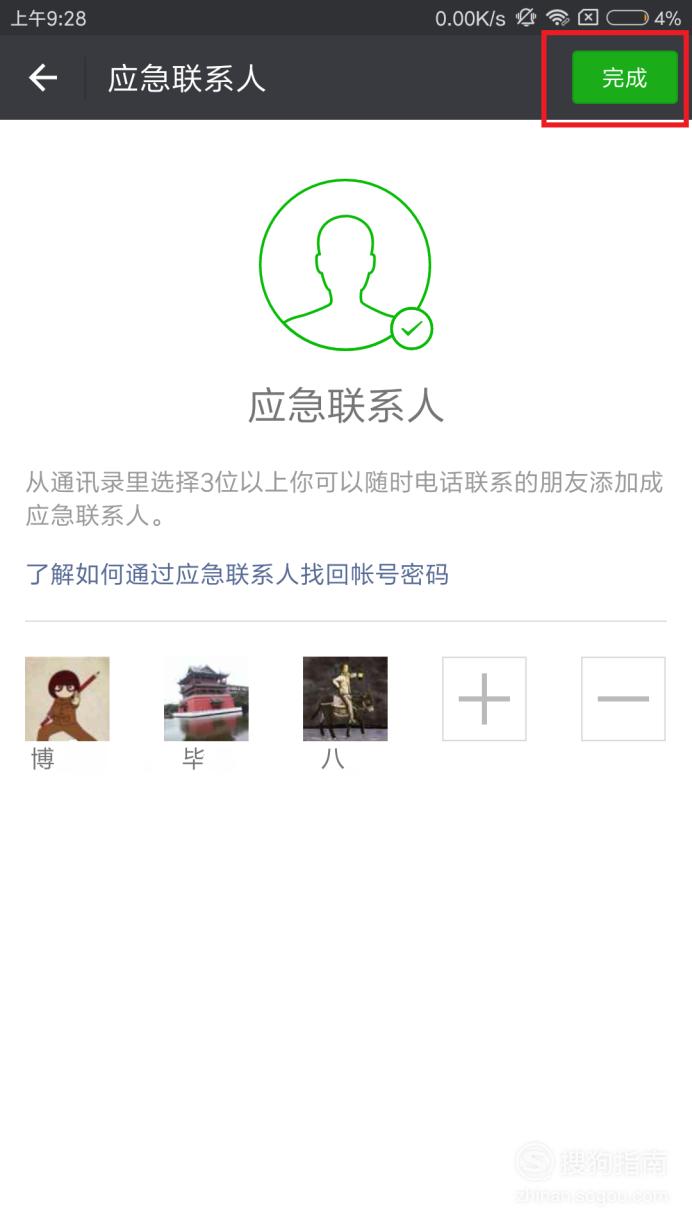Select contact 毕's avatar
Viewport: 692px width, 1230px height.
(206, 699)
